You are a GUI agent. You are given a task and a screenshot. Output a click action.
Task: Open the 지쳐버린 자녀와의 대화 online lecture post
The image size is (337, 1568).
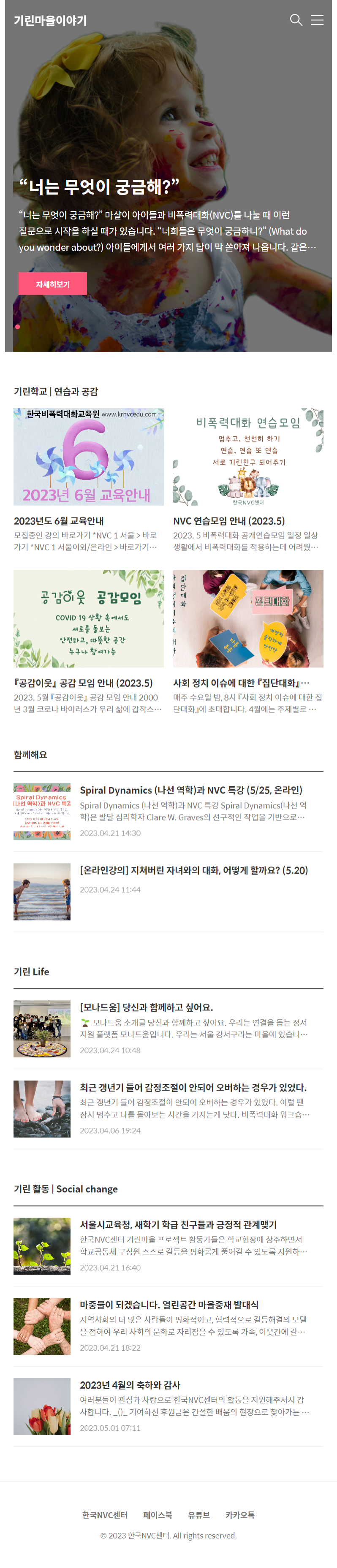(x=168, y=891)
